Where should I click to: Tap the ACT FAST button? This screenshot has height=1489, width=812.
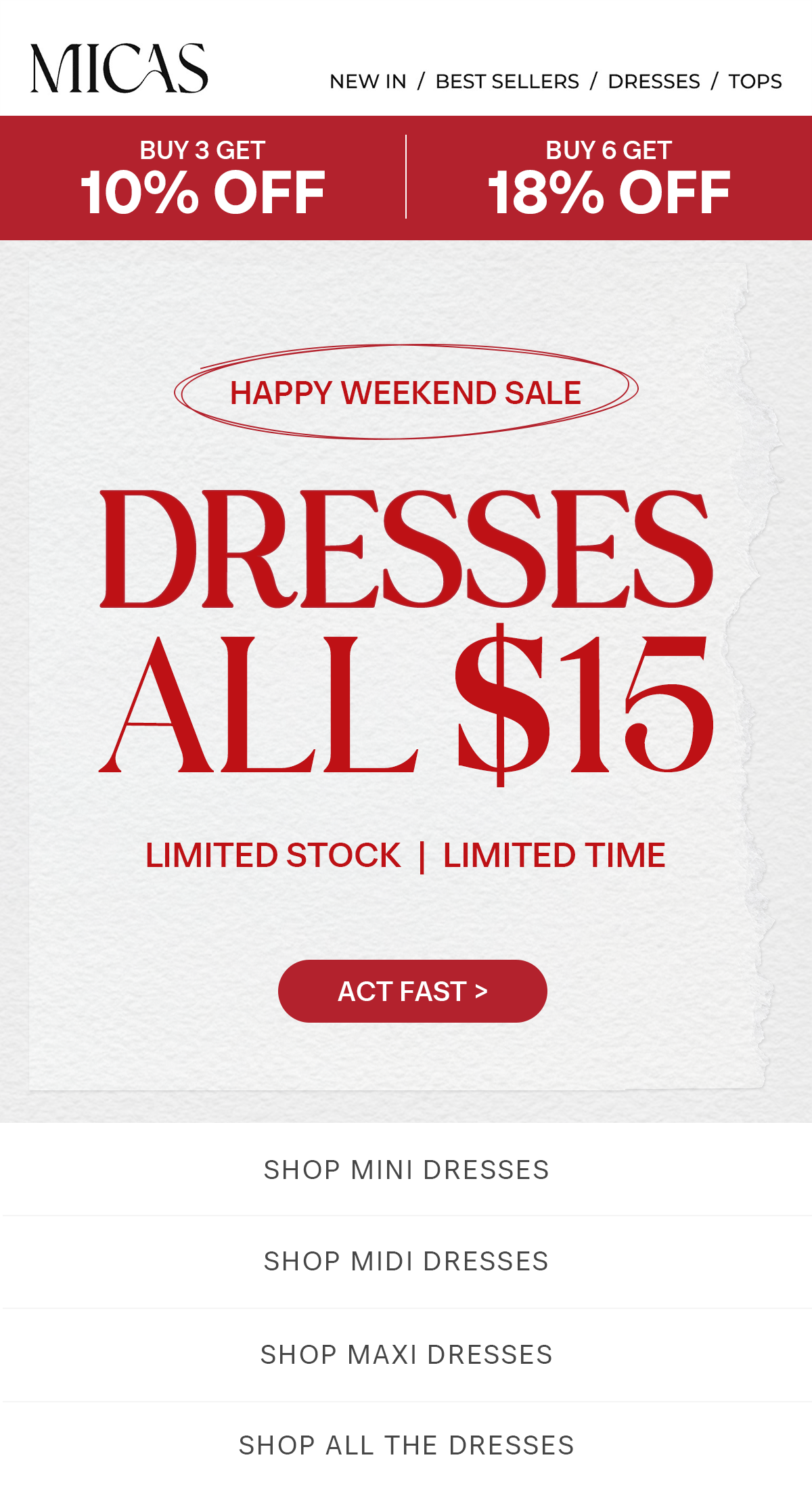click(412, 991)
